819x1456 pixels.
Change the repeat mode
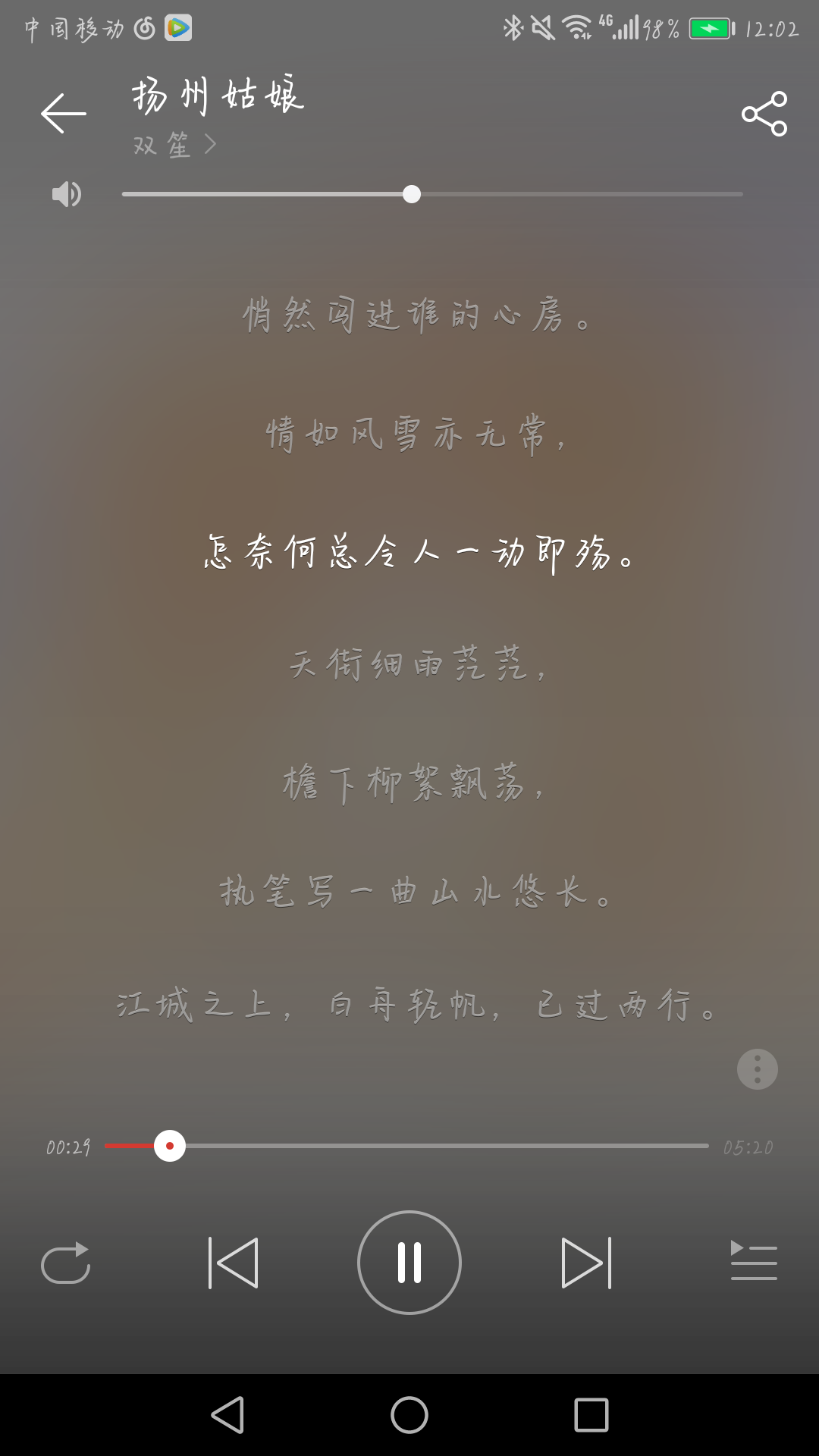(66, 1263)
